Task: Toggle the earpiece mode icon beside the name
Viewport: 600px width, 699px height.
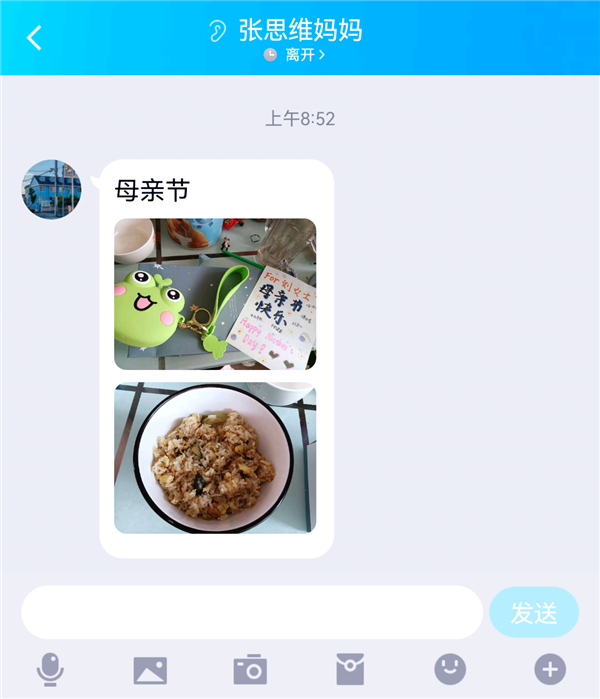Action: (217, 31)
